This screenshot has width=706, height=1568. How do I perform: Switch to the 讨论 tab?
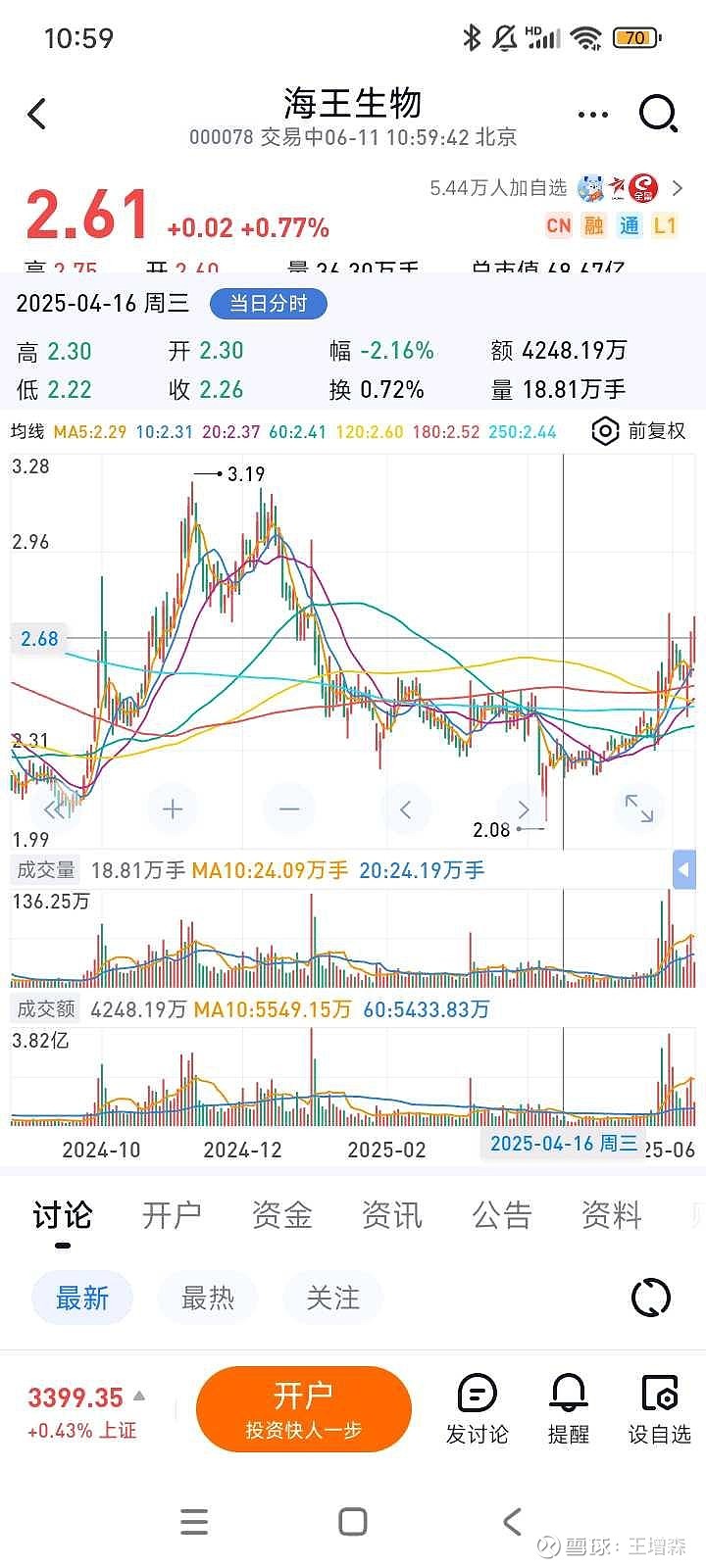pyautogui.click(x=62, y=1215)
